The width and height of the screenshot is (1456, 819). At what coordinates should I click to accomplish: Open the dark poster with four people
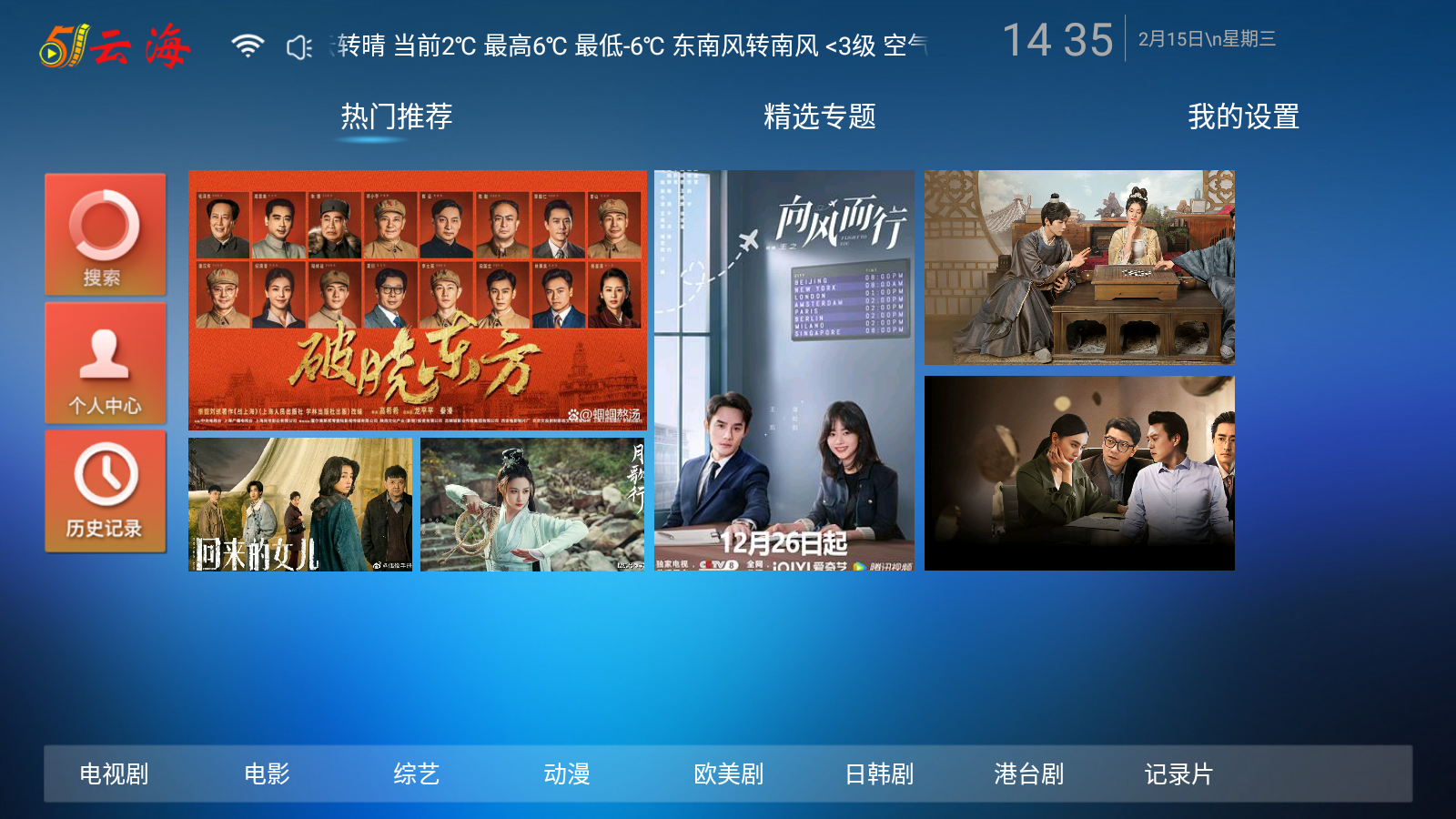coord(1079,473)
